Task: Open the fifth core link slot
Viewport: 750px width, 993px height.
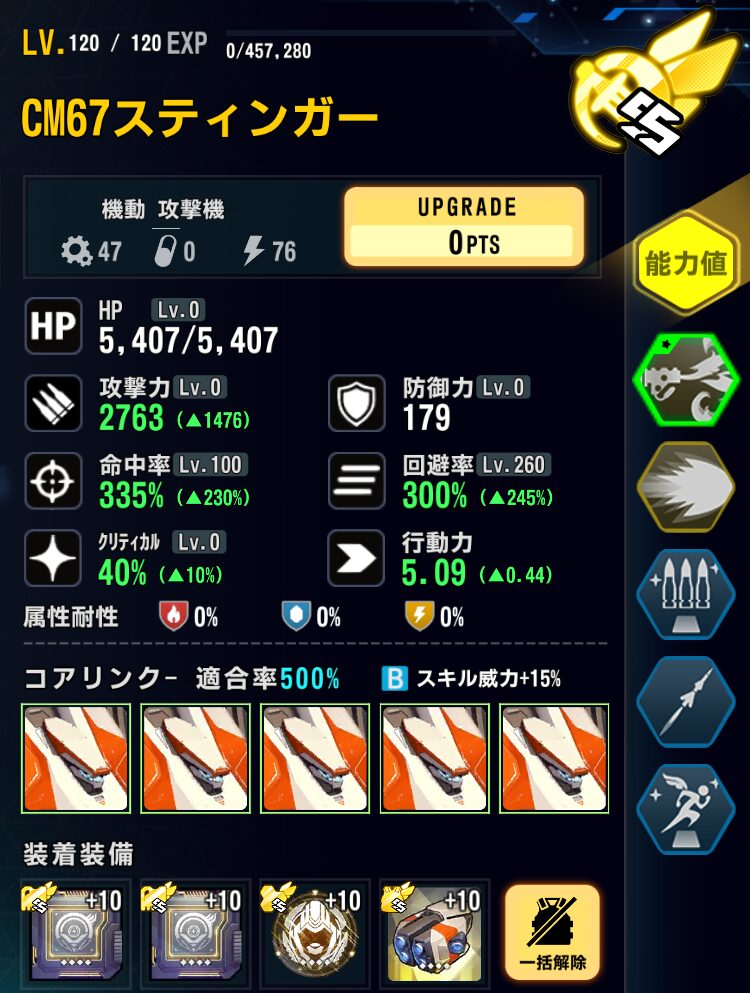Action: click(554, 758)
